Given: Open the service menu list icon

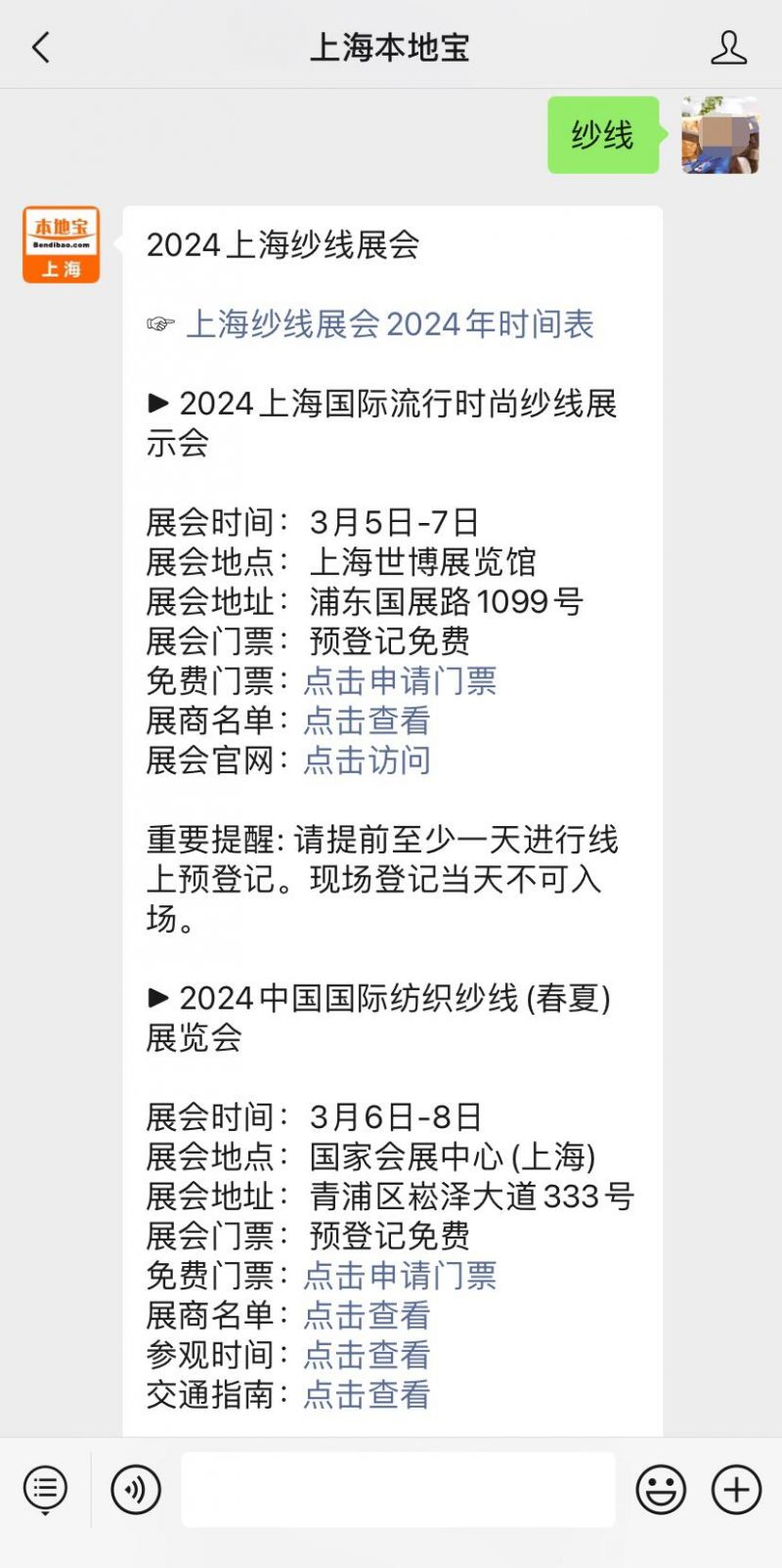Looking at the screenshot, I should (x=45, y=1490).
